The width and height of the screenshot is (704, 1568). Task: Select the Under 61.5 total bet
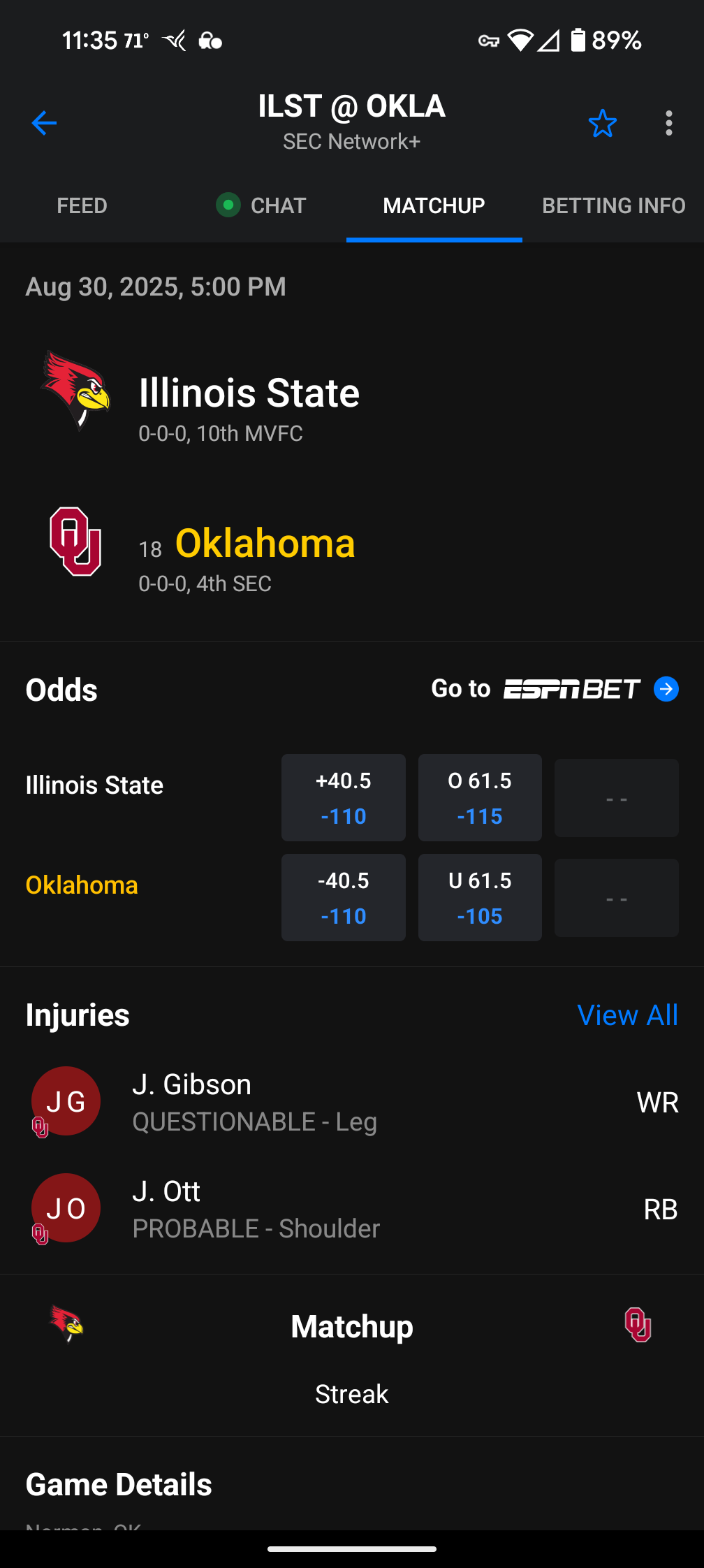(x=480, y=897)
